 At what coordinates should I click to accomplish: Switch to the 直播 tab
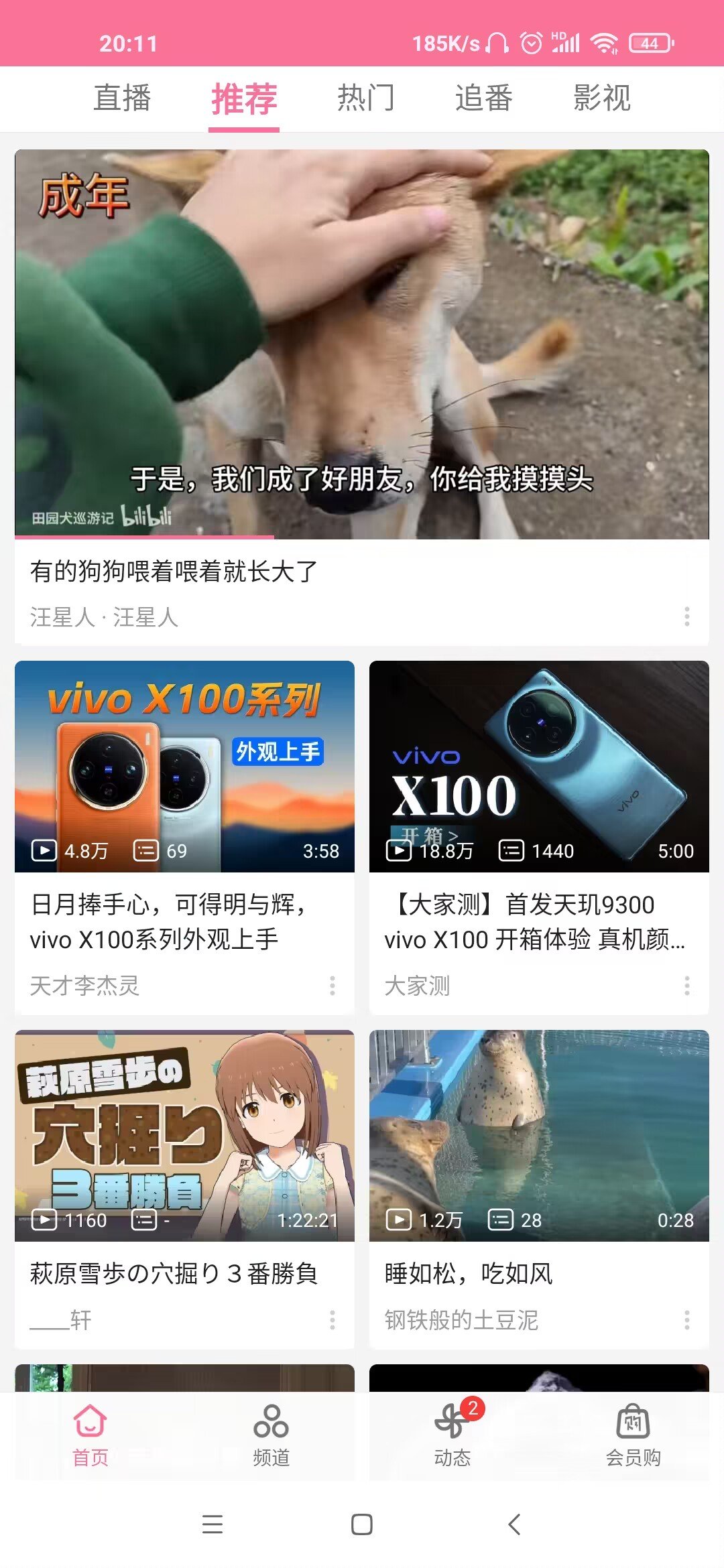coord(122,99)
